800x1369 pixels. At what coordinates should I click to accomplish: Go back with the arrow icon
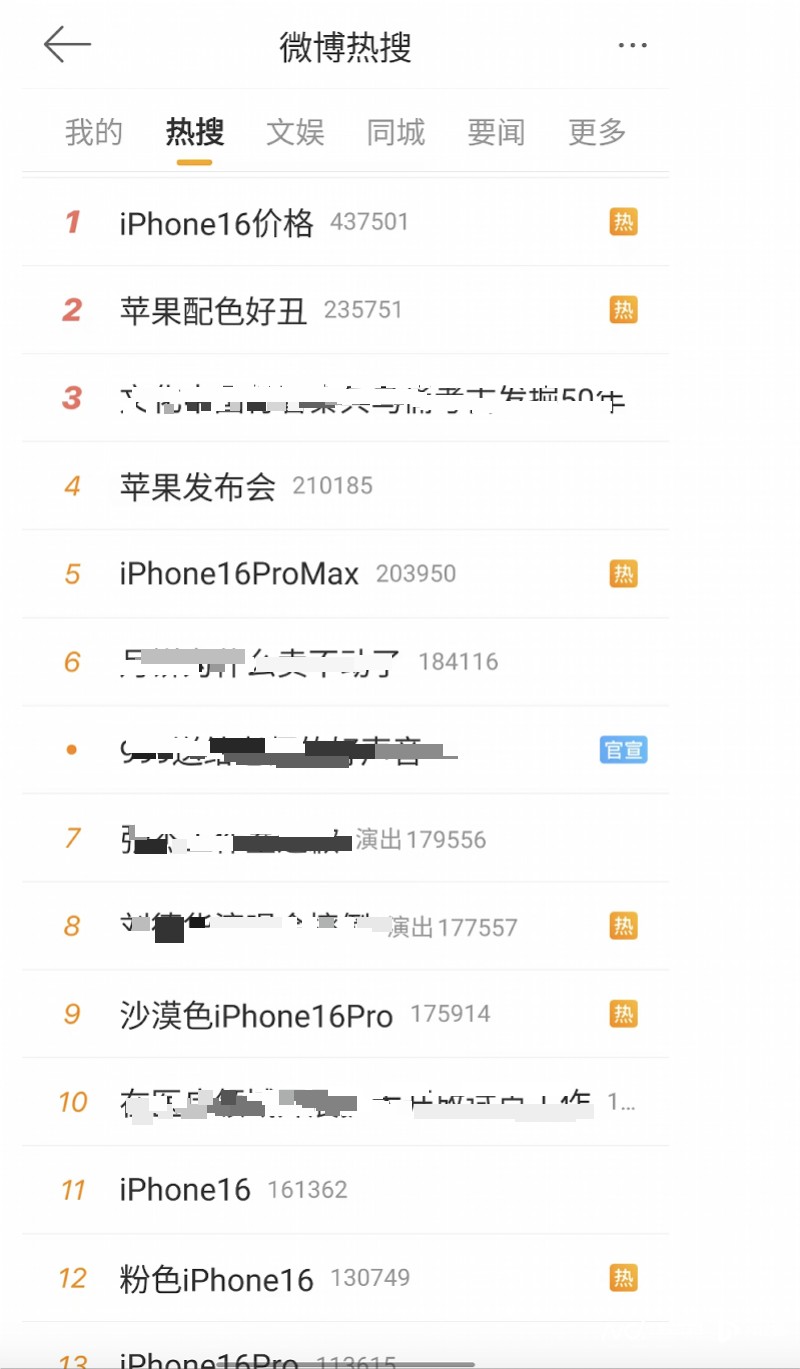[x=67, y=45]
